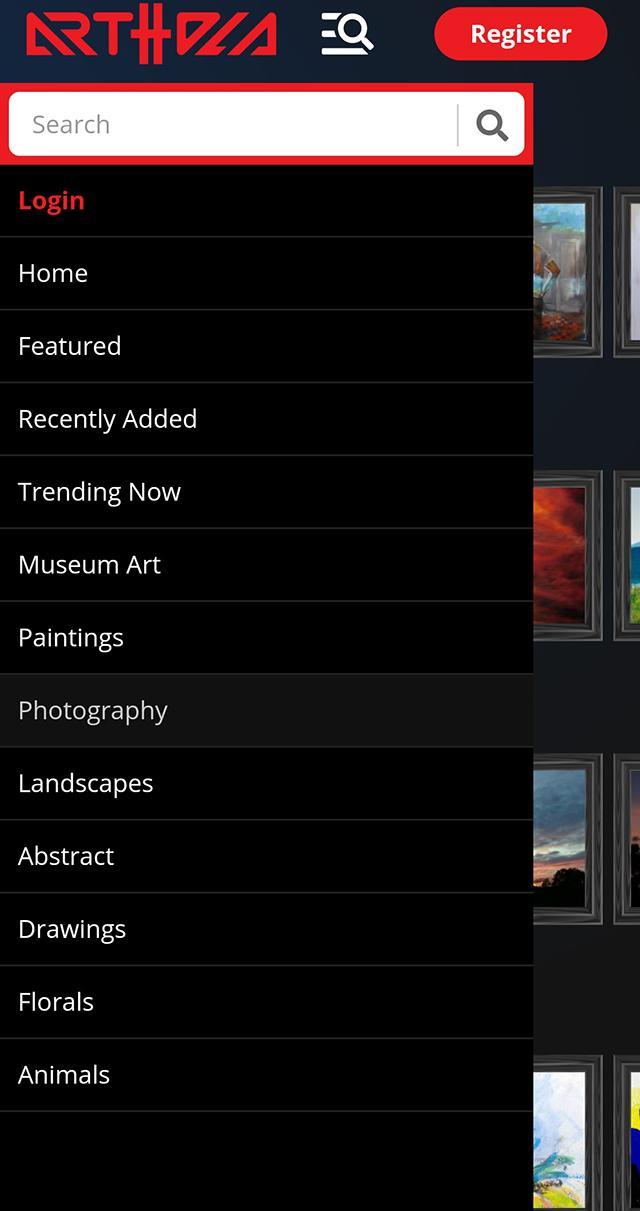Tap the magnifier icon in the search box
The height and width of the screenshot is (1211, 640).
click(491, 125)
